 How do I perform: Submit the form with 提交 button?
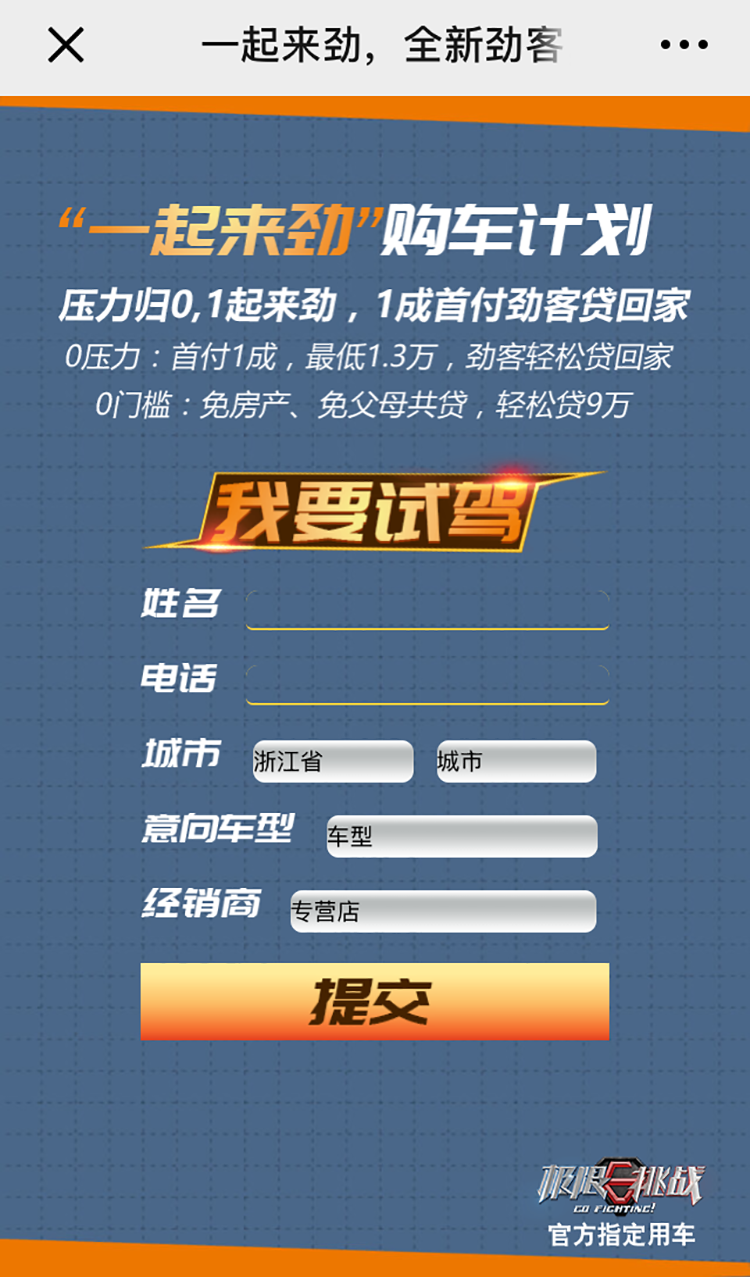[375, 1001]
